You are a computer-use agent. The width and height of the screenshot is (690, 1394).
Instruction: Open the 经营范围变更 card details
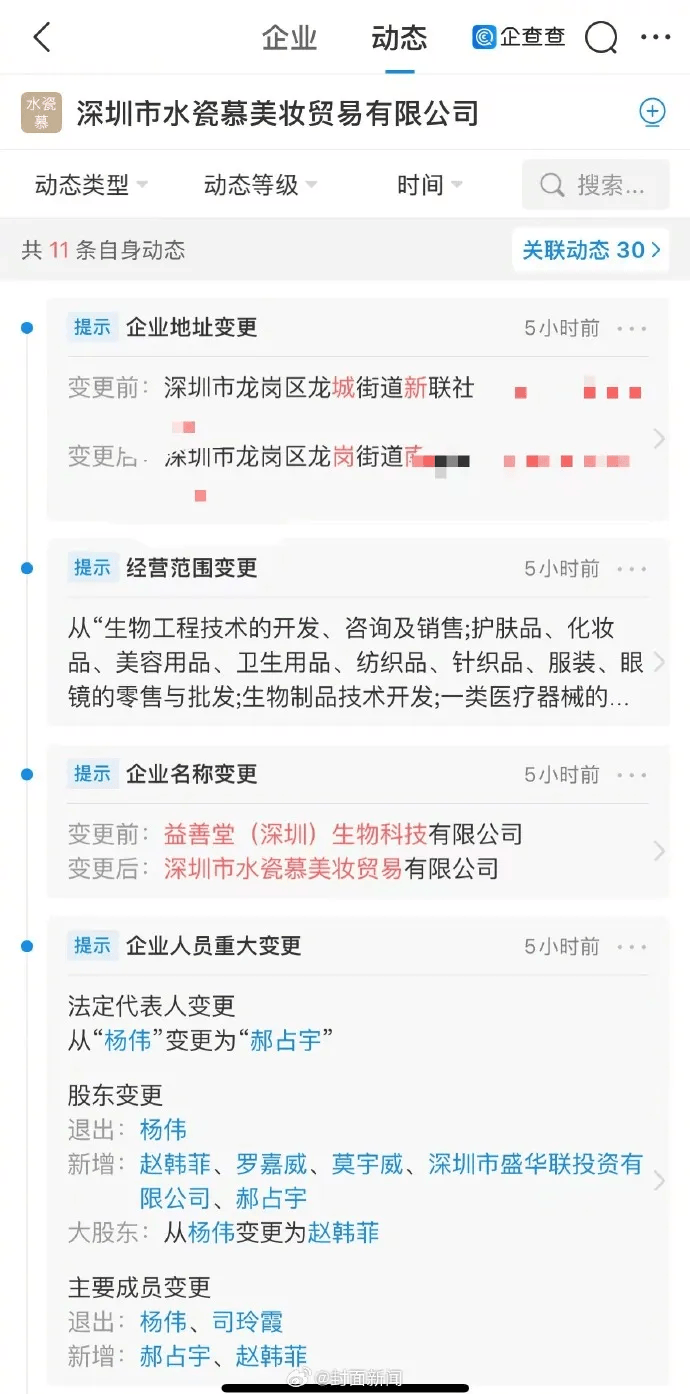(x=357, y=632)
